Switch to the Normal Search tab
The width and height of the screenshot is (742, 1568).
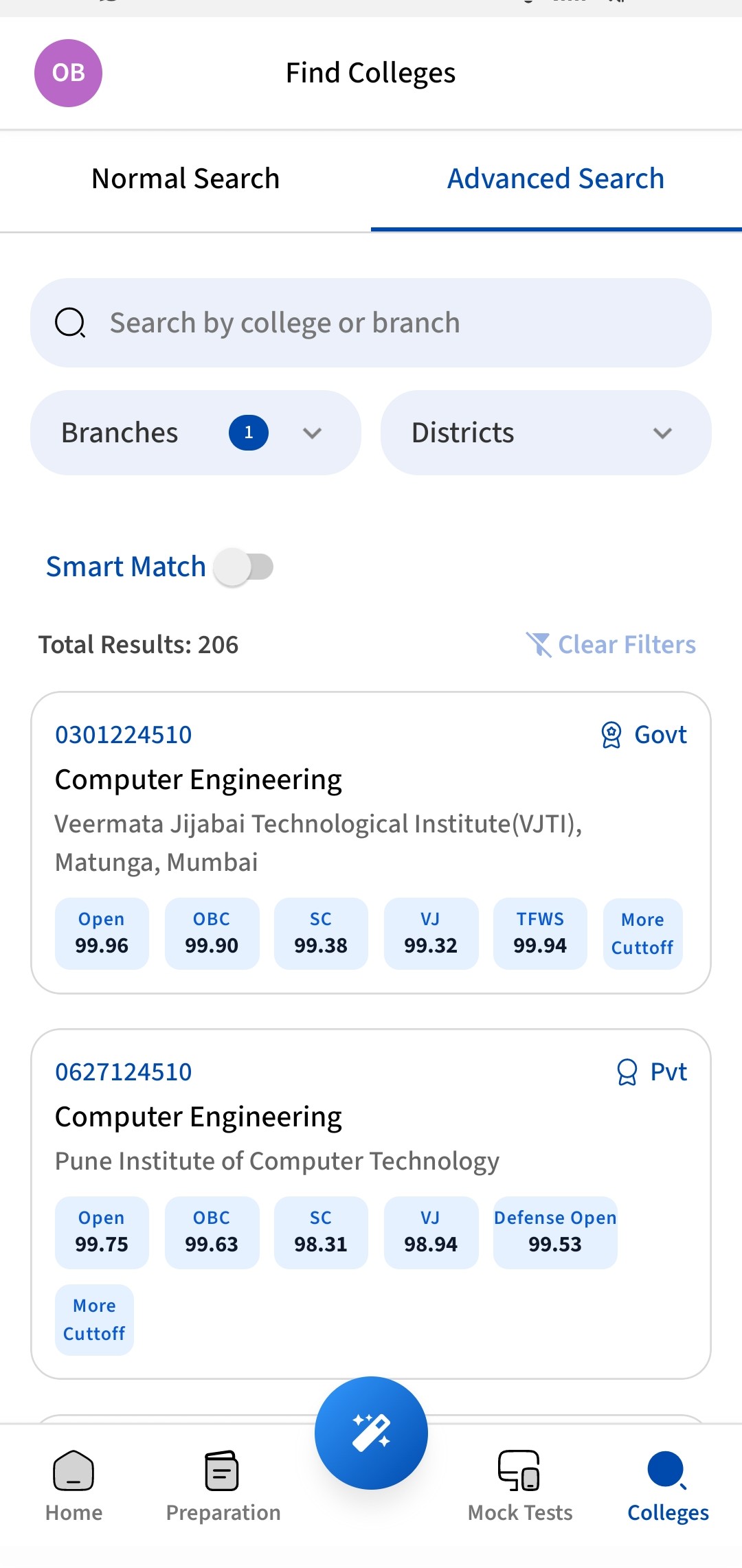pyautogui.click(x=185, y=179)
